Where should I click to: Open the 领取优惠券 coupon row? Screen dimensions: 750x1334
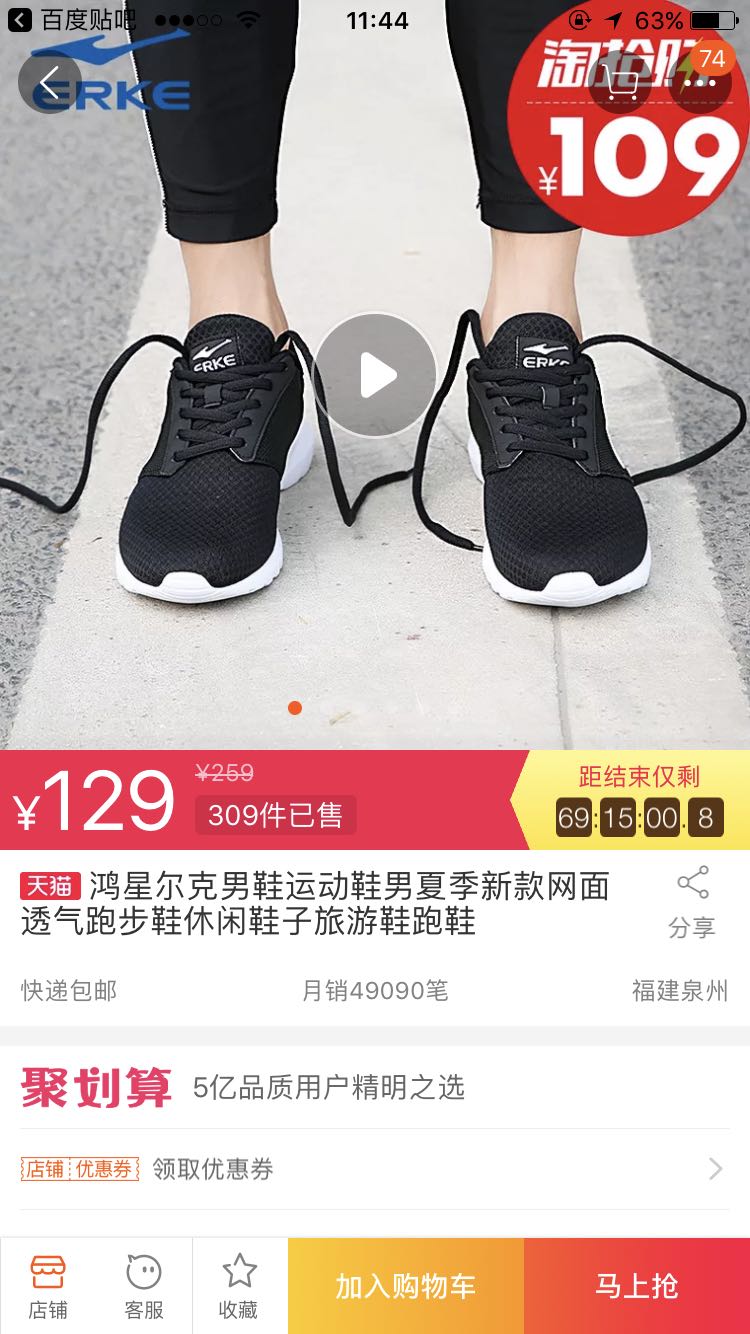(375, 1169)
